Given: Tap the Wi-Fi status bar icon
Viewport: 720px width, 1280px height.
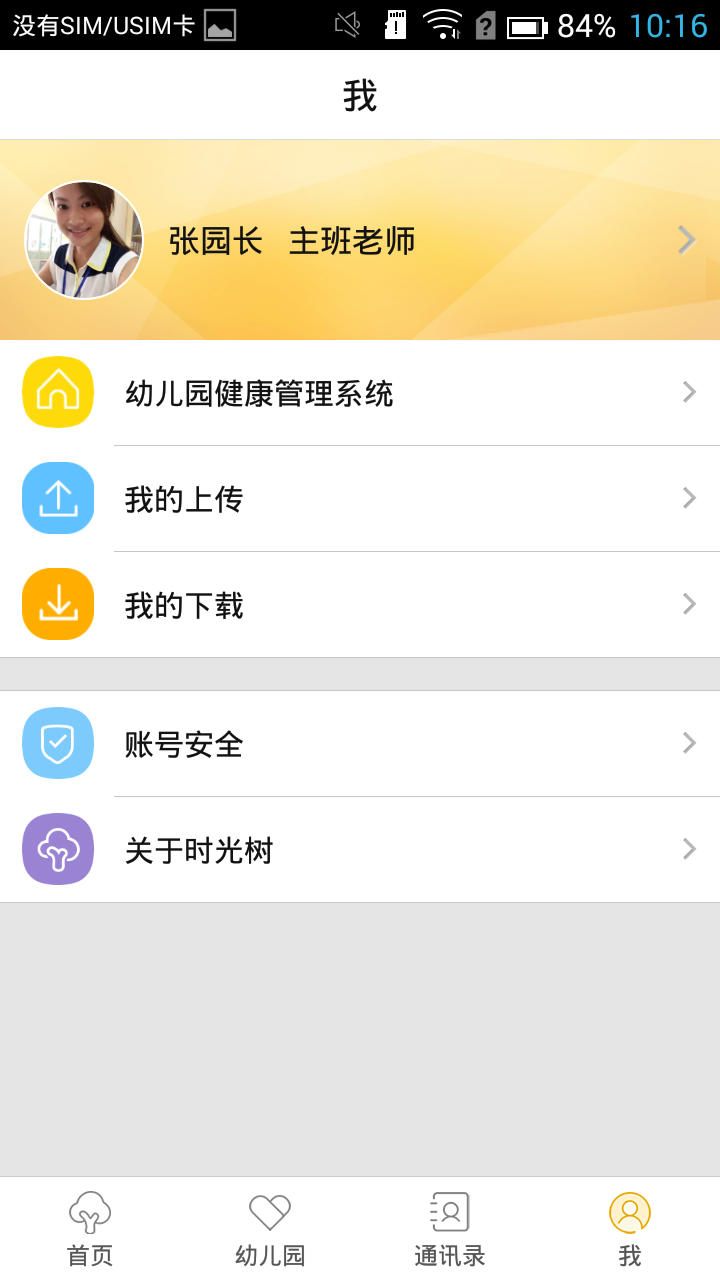Looking at the screenshot, I should click(x=444, y=27).
